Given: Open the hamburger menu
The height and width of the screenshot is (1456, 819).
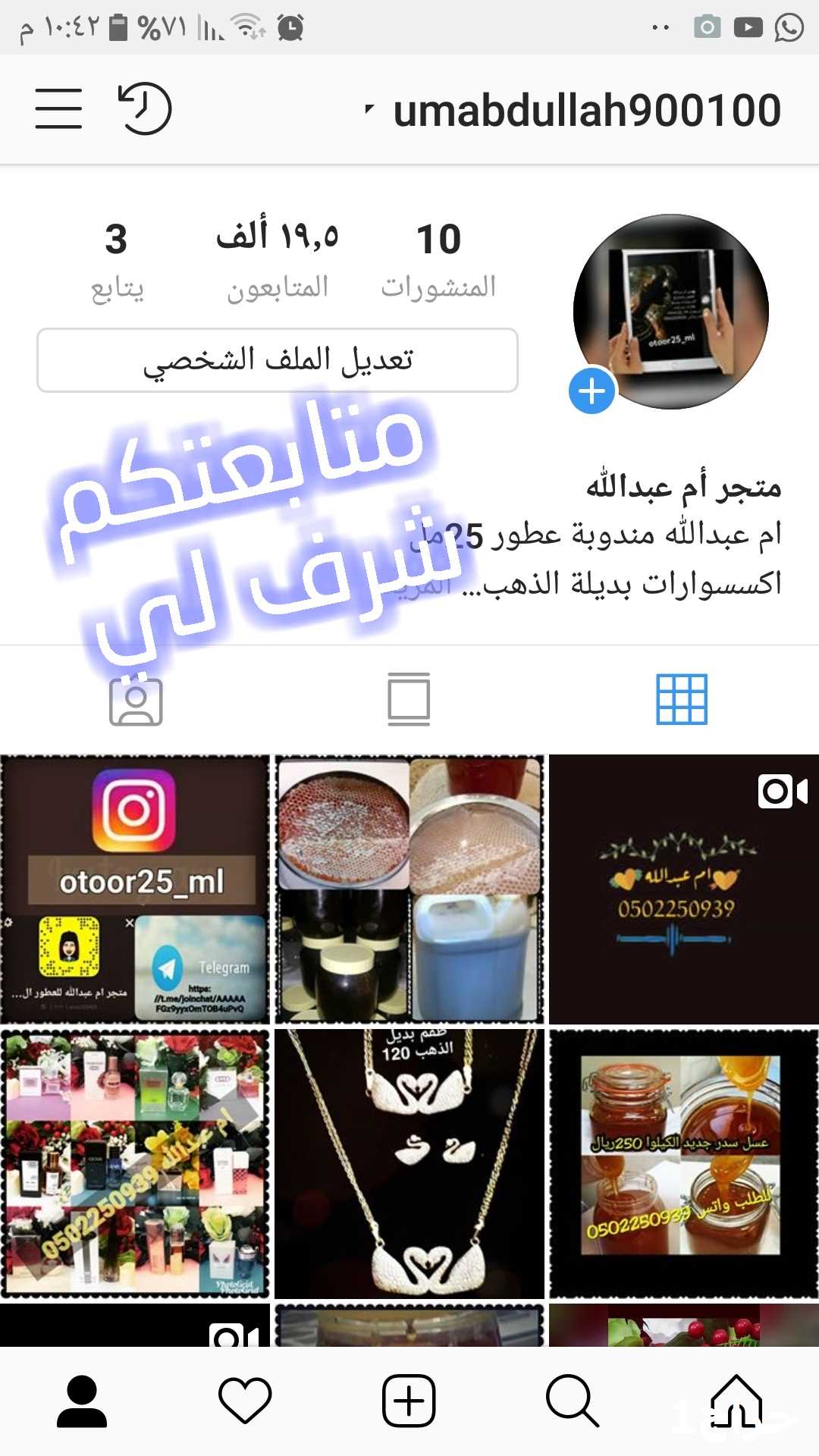Looking at the screenshot, I should pyautogui.click(x=58, y=108).
